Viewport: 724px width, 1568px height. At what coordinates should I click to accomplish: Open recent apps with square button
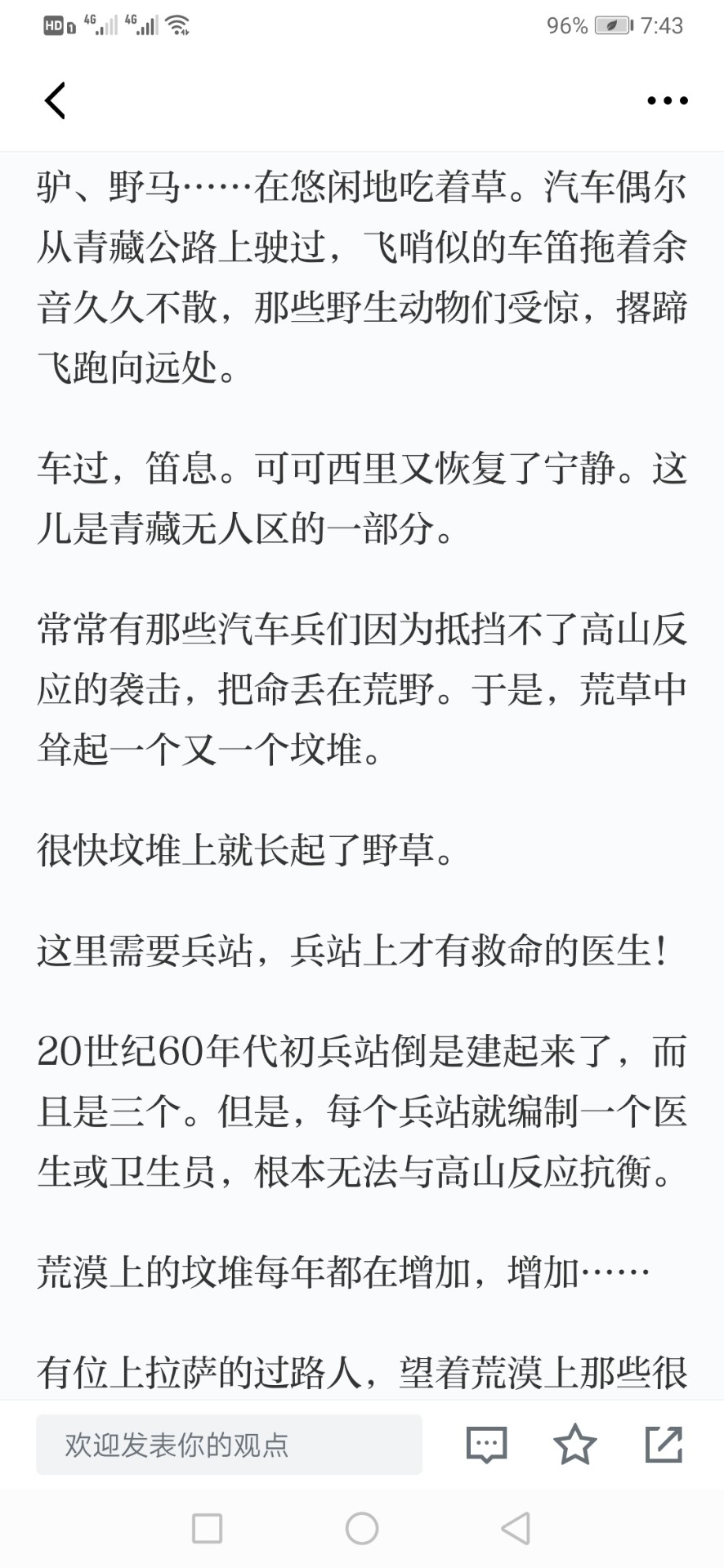207,1528
